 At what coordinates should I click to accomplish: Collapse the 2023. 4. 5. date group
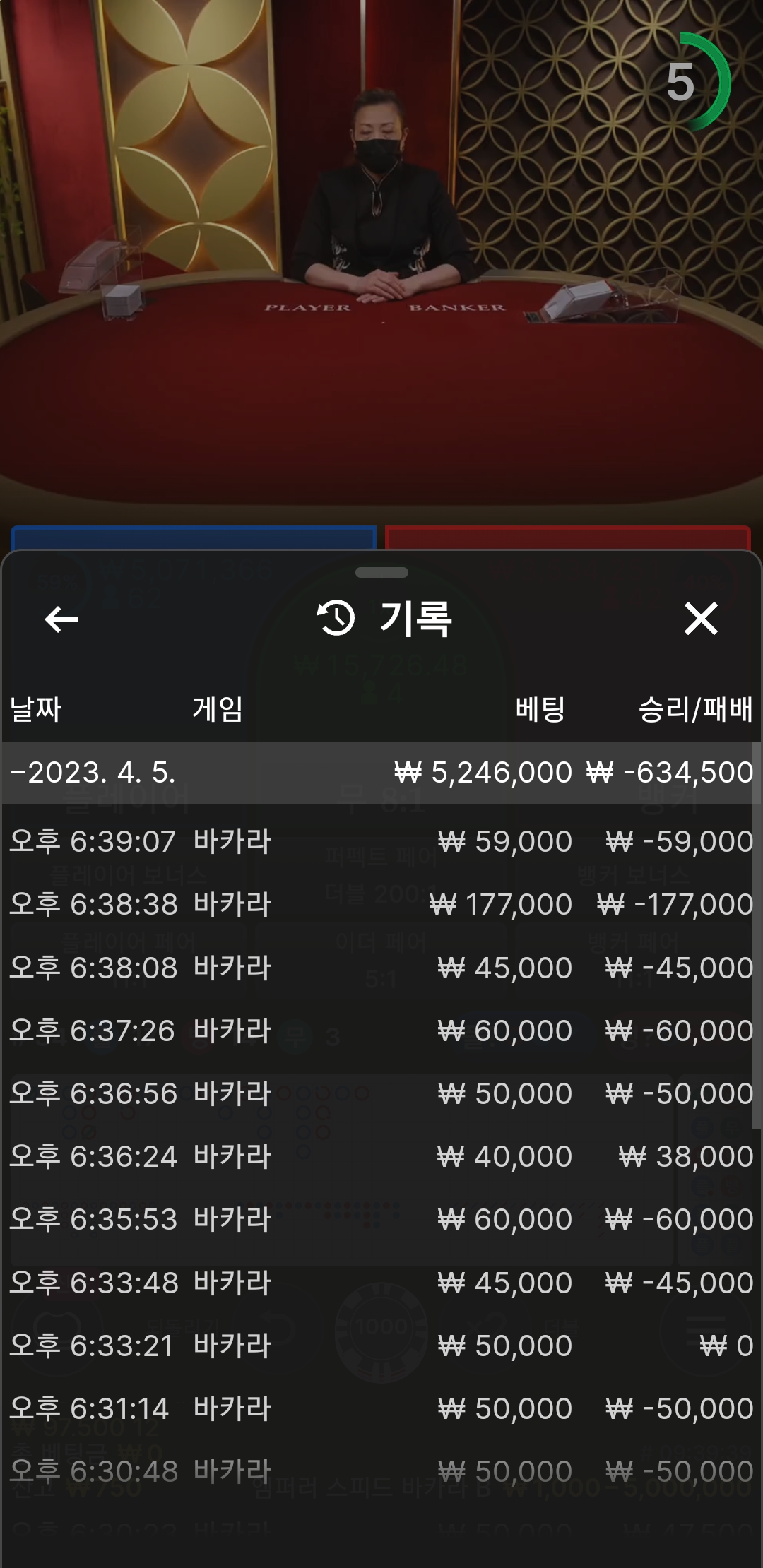click(x=381, y=772)
